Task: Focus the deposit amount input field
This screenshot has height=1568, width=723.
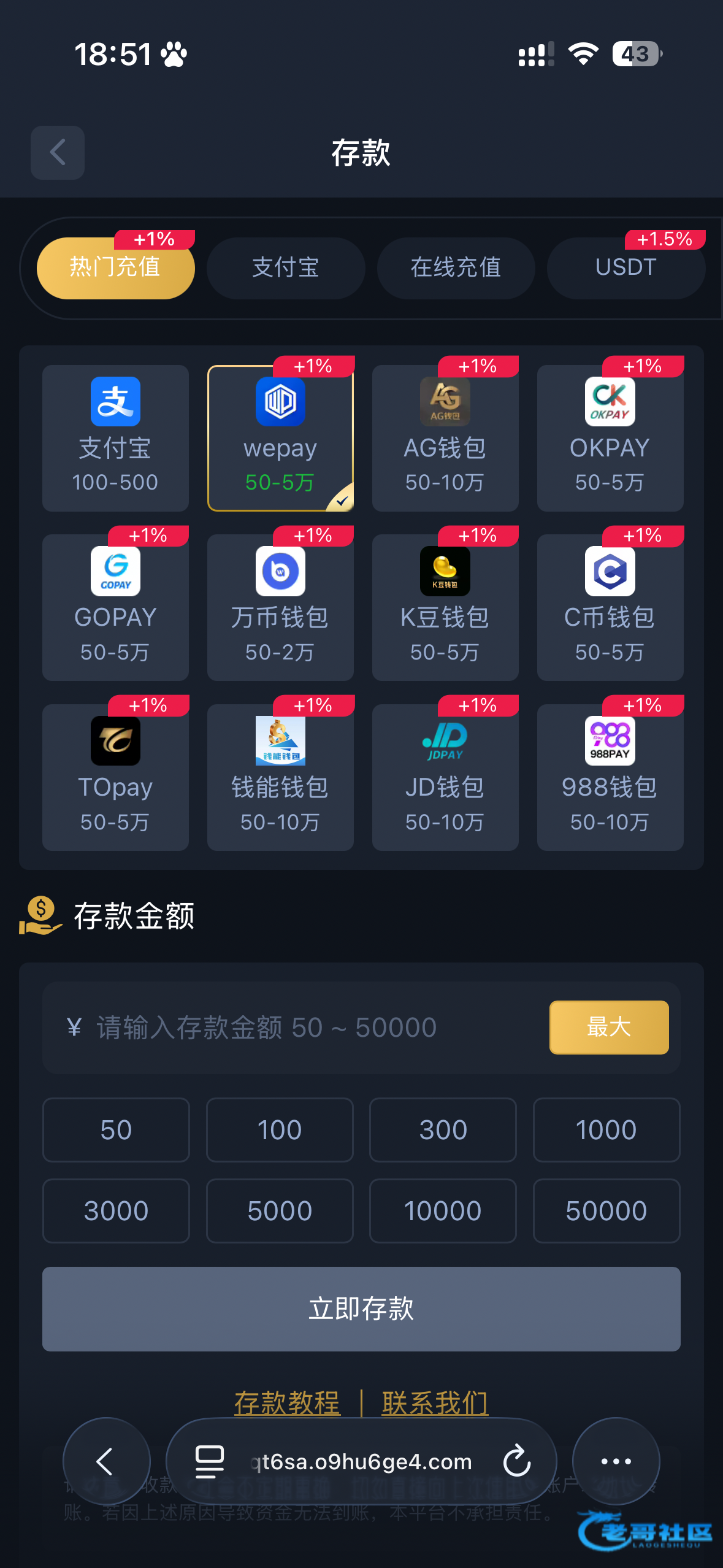Action: click(294, 1028)
